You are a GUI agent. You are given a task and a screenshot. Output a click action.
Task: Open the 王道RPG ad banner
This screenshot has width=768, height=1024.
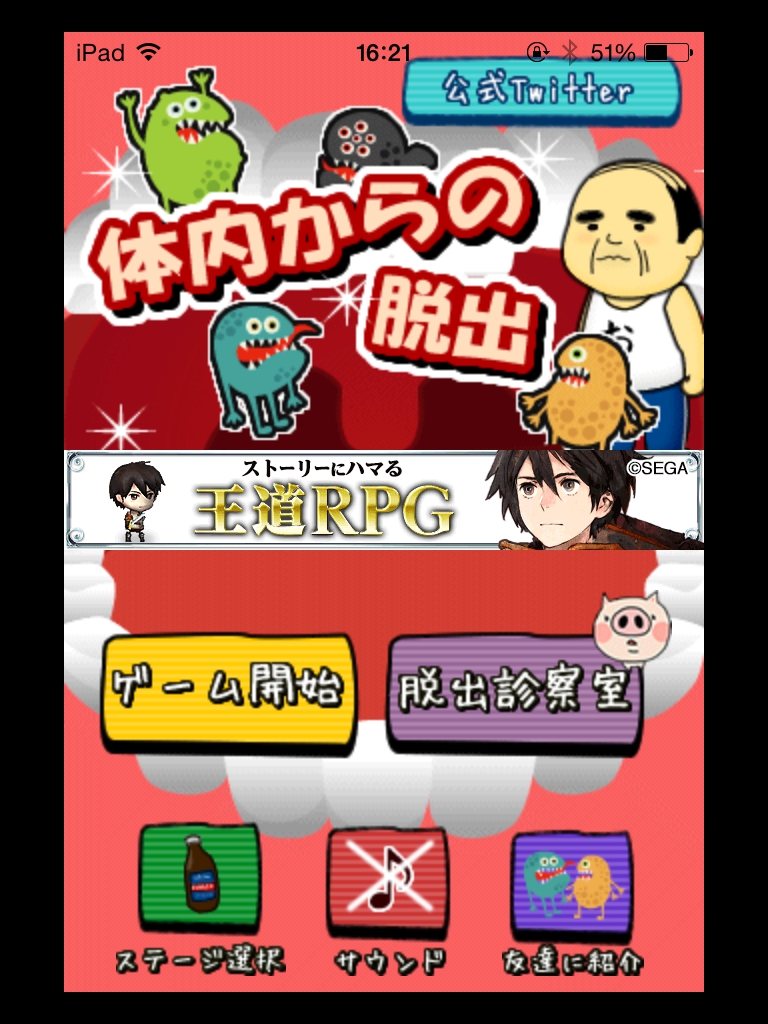384,499
